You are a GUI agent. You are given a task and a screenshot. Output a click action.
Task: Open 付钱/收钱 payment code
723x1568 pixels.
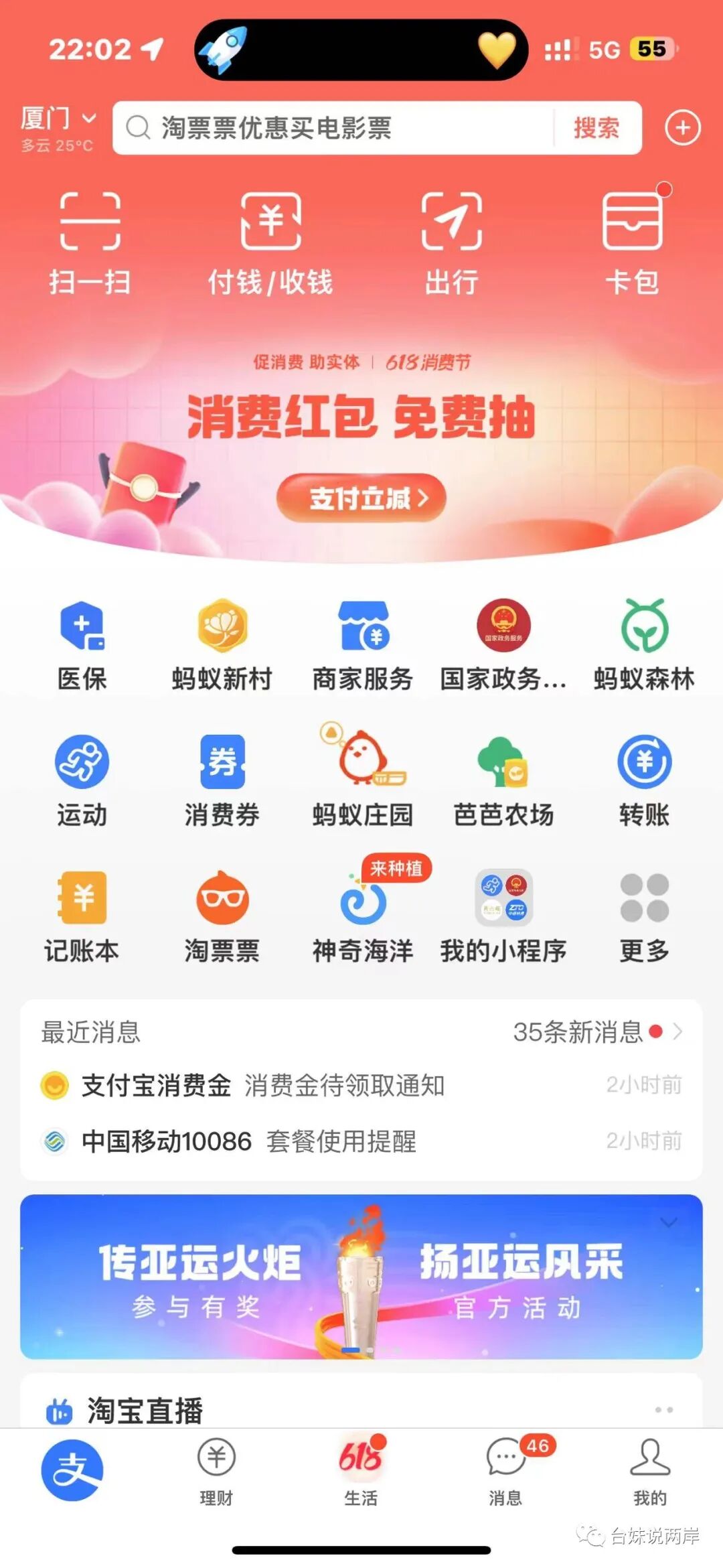pyautogui.click(x=270, y=242)
